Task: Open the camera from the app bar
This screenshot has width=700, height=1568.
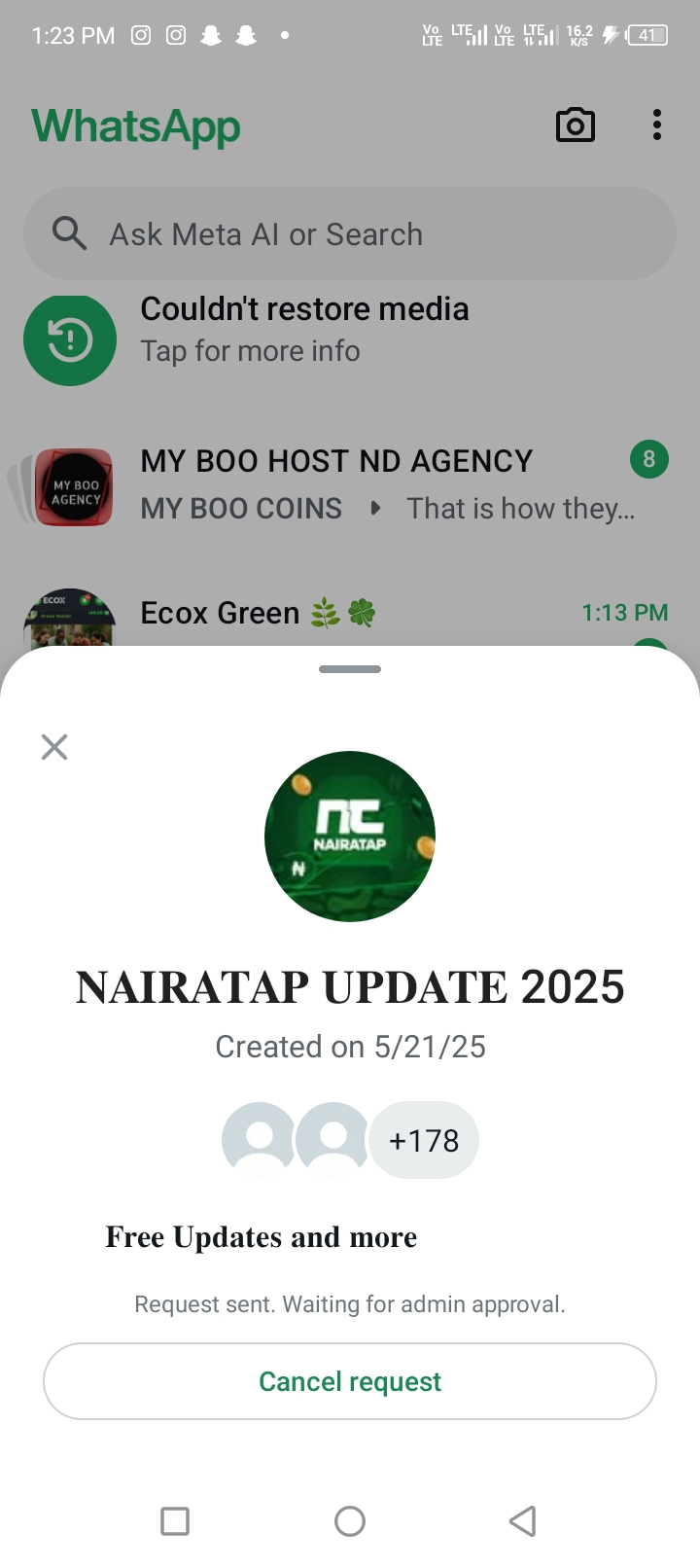Action: (575, 125)
